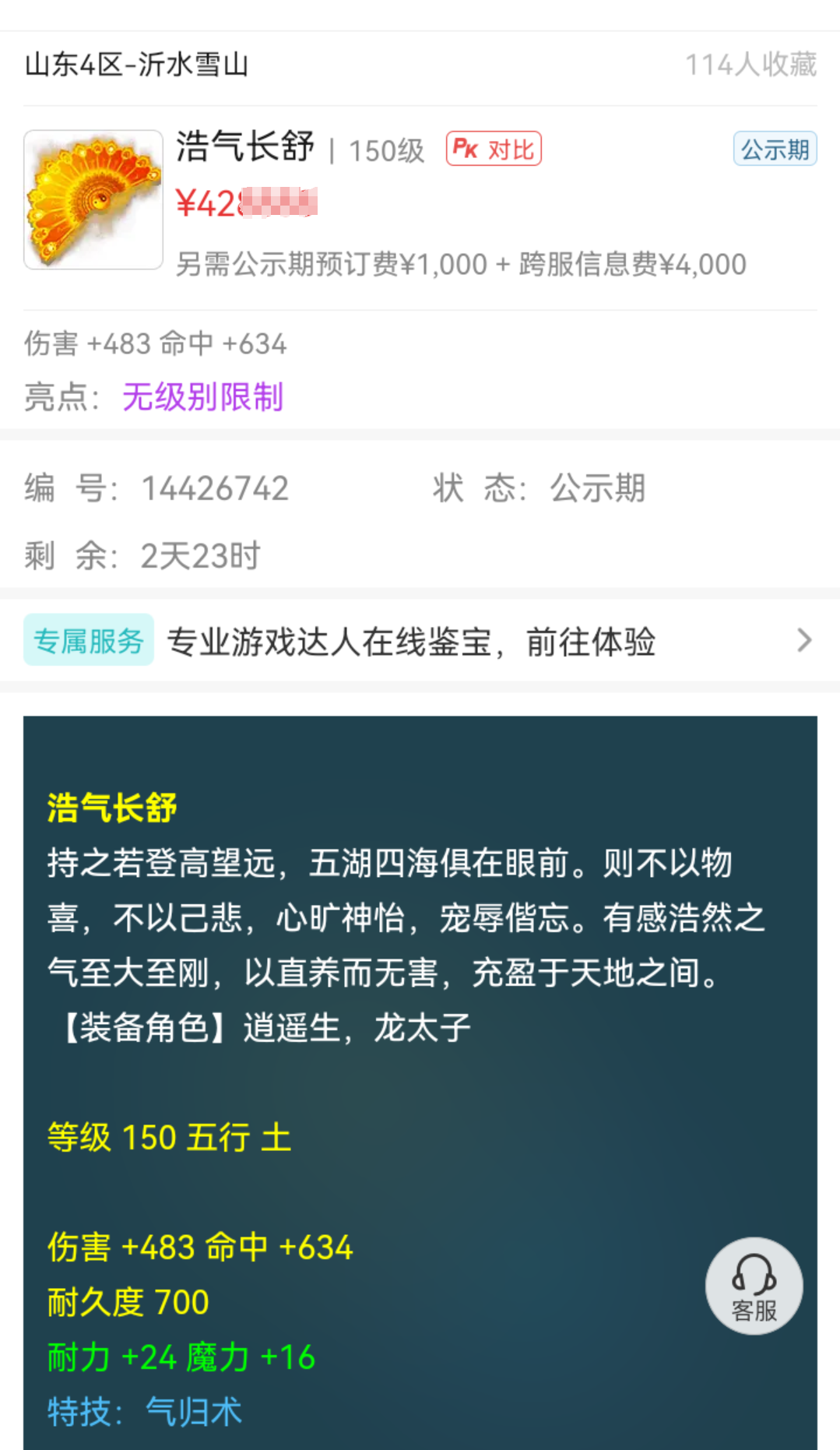840x1450 pixels.
Task: View the 浩气长舒 fan item image
Action: coord(93,199)
